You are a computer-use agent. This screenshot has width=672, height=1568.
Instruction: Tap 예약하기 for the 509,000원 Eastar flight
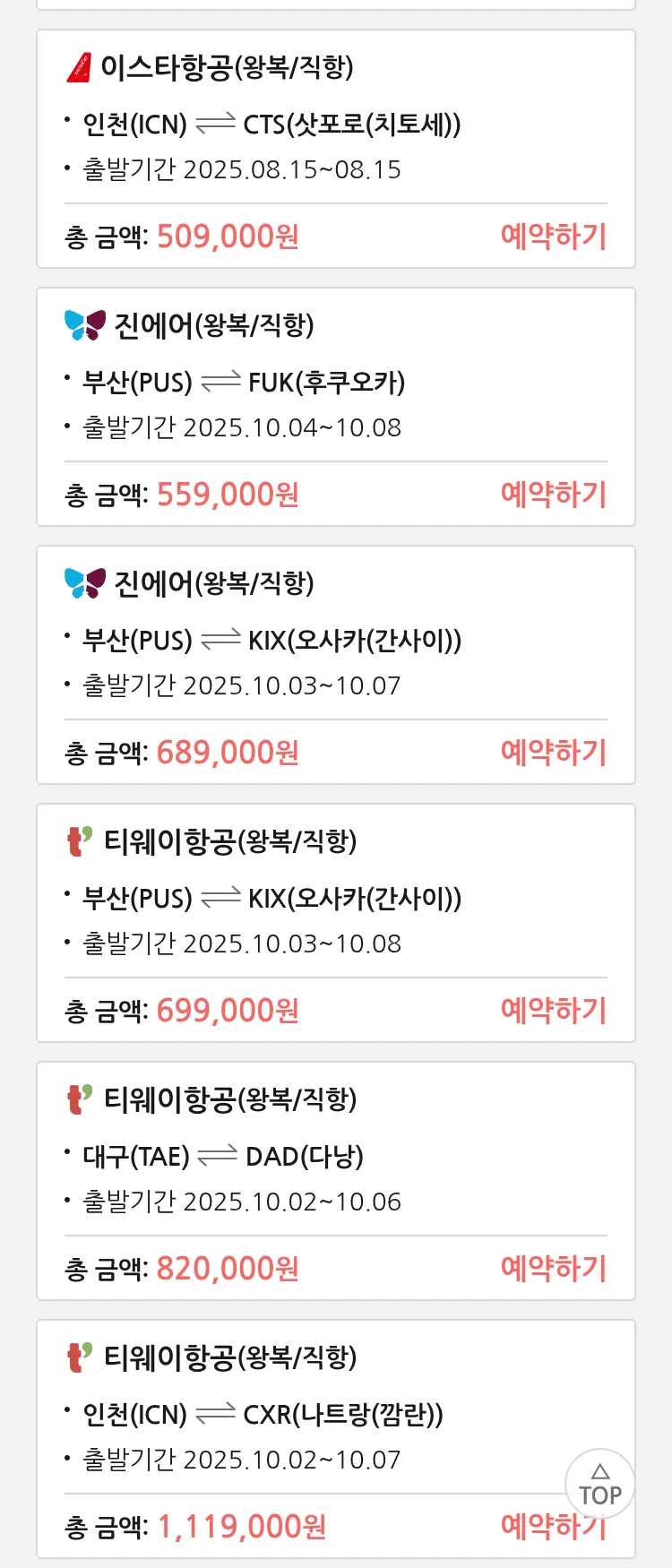tap(553, 237)
